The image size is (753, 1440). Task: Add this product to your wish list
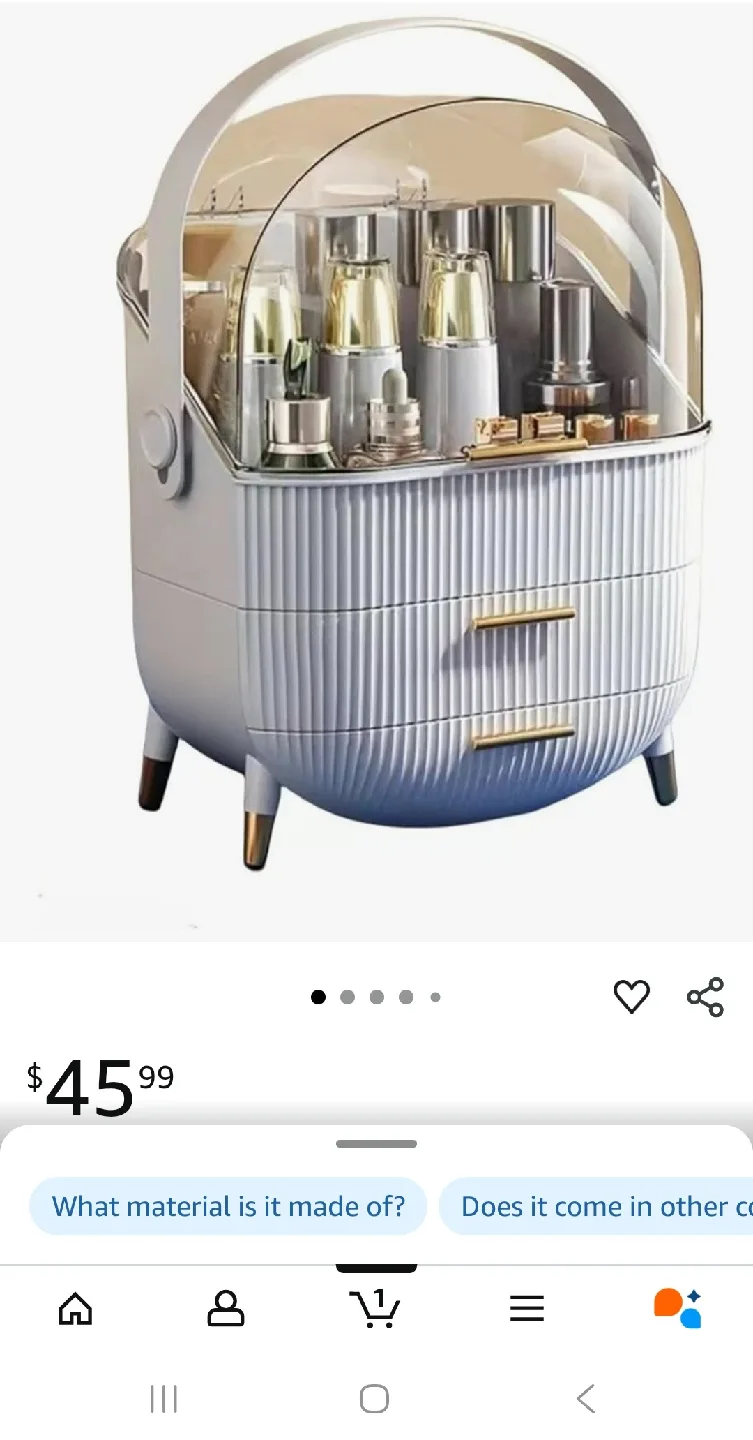631,996
